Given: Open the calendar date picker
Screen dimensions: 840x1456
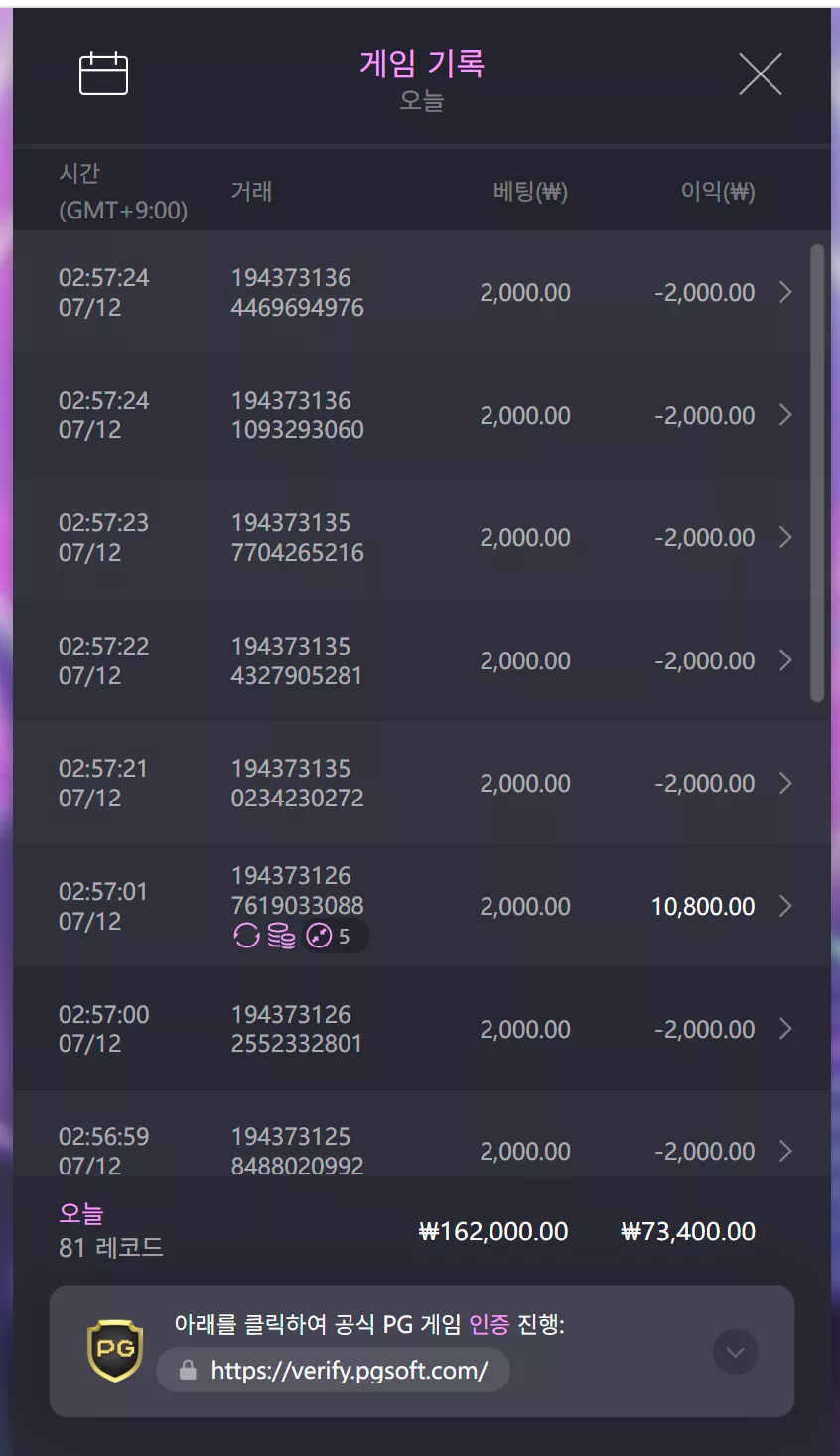Looking at the screenshot, I should click(104, 73).
